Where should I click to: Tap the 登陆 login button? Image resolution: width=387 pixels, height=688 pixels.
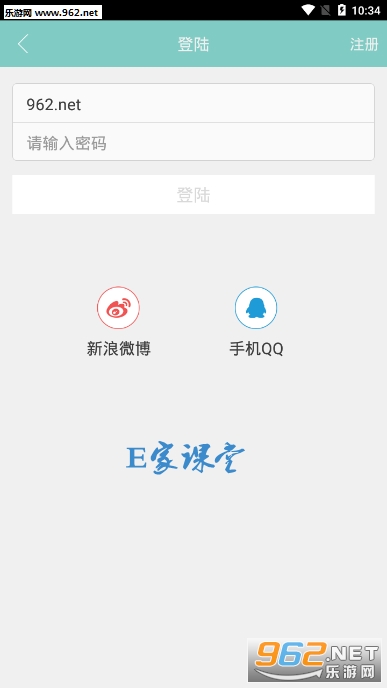194,194
